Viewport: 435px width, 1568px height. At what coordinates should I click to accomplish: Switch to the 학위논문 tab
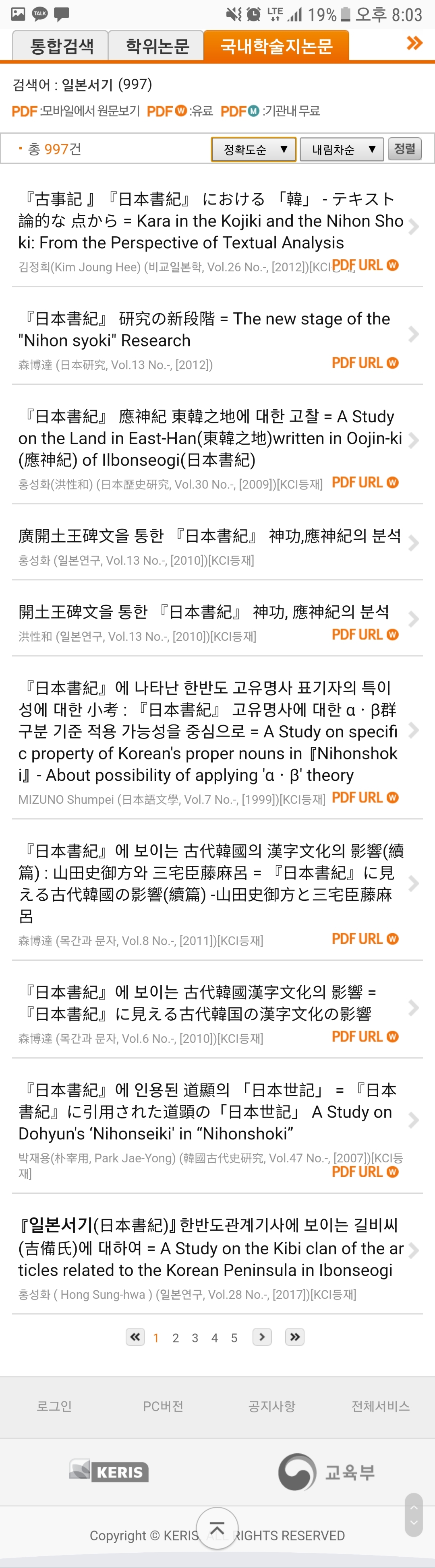pos(157,46)
